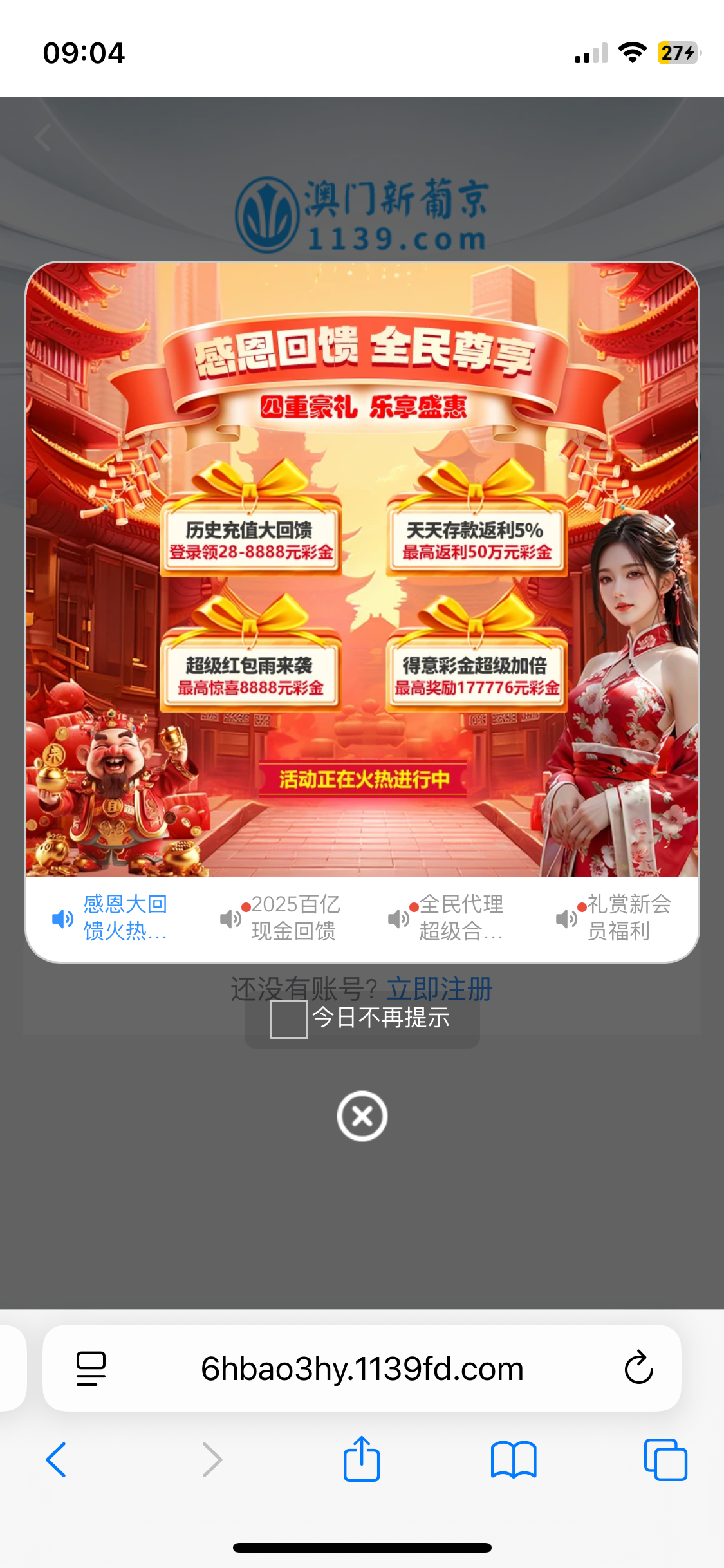Tap speaker icon on 全民代理 item
The width and height of the screenshot is (724, 1568).
click(397, 919)
